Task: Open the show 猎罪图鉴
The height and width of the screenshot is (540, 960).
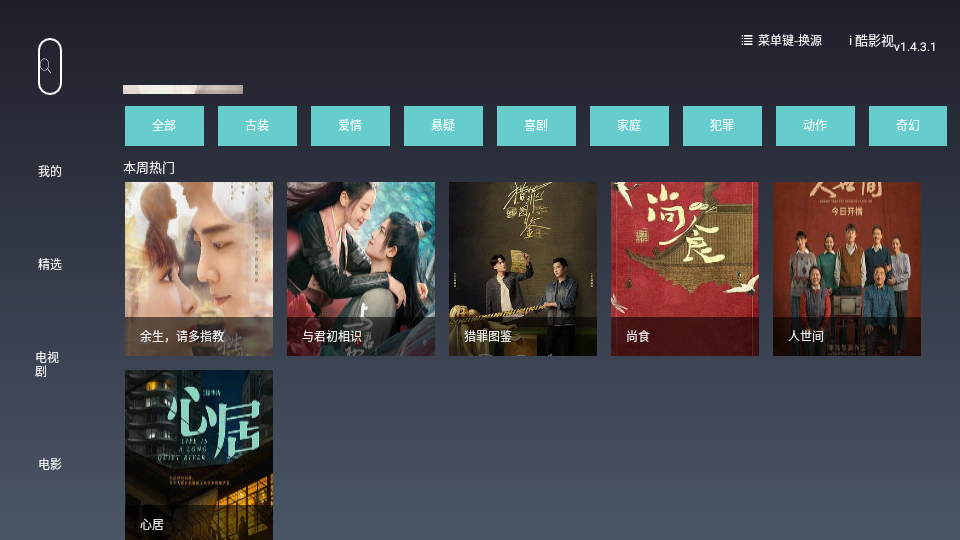Action: tap(523, 268)
